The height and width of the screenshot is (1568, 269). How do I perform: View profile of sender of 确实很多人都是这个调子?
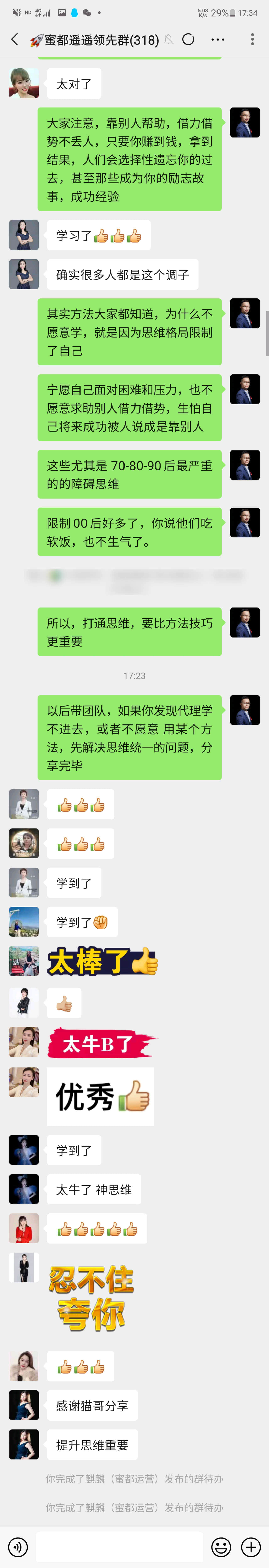24,275
